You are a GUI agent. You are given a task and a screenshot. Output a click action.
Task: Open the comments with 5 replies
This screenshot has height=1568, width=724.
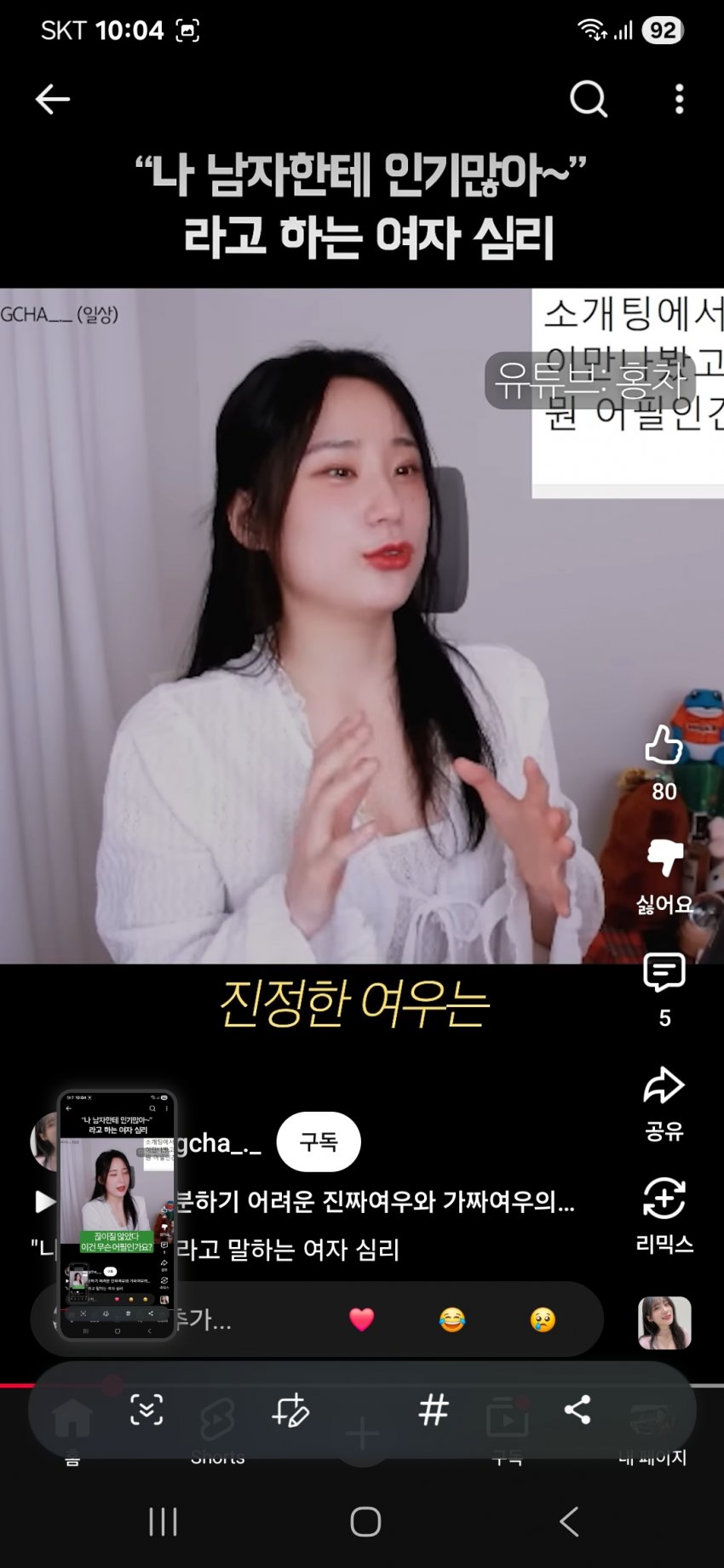pos(664,972)
